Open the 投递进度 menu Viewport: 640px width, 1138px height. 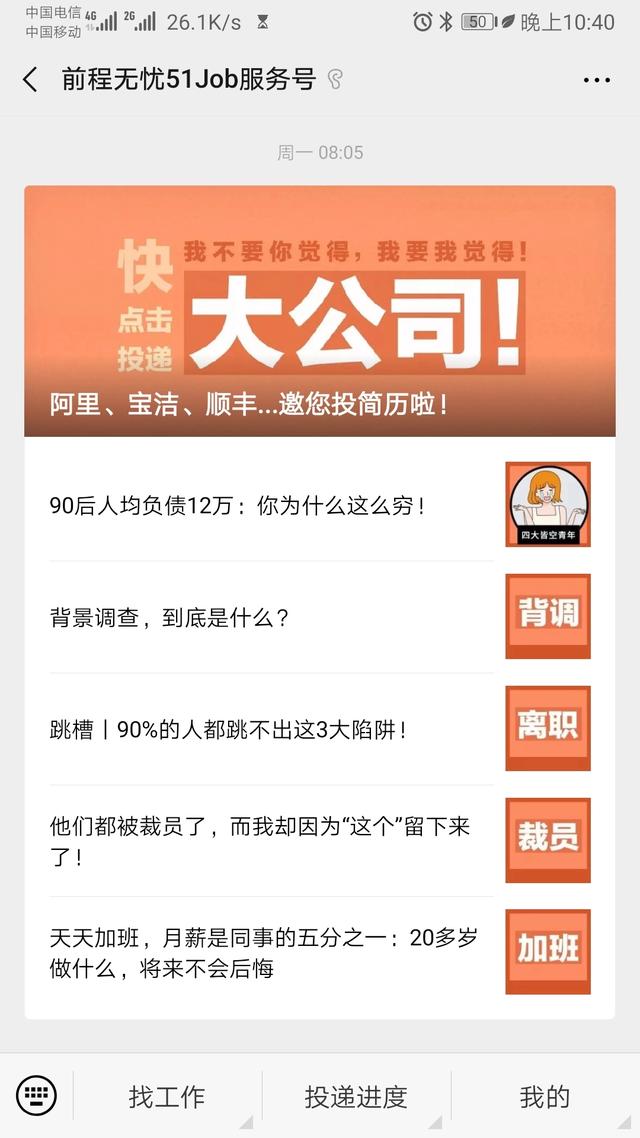point(356,1097)
